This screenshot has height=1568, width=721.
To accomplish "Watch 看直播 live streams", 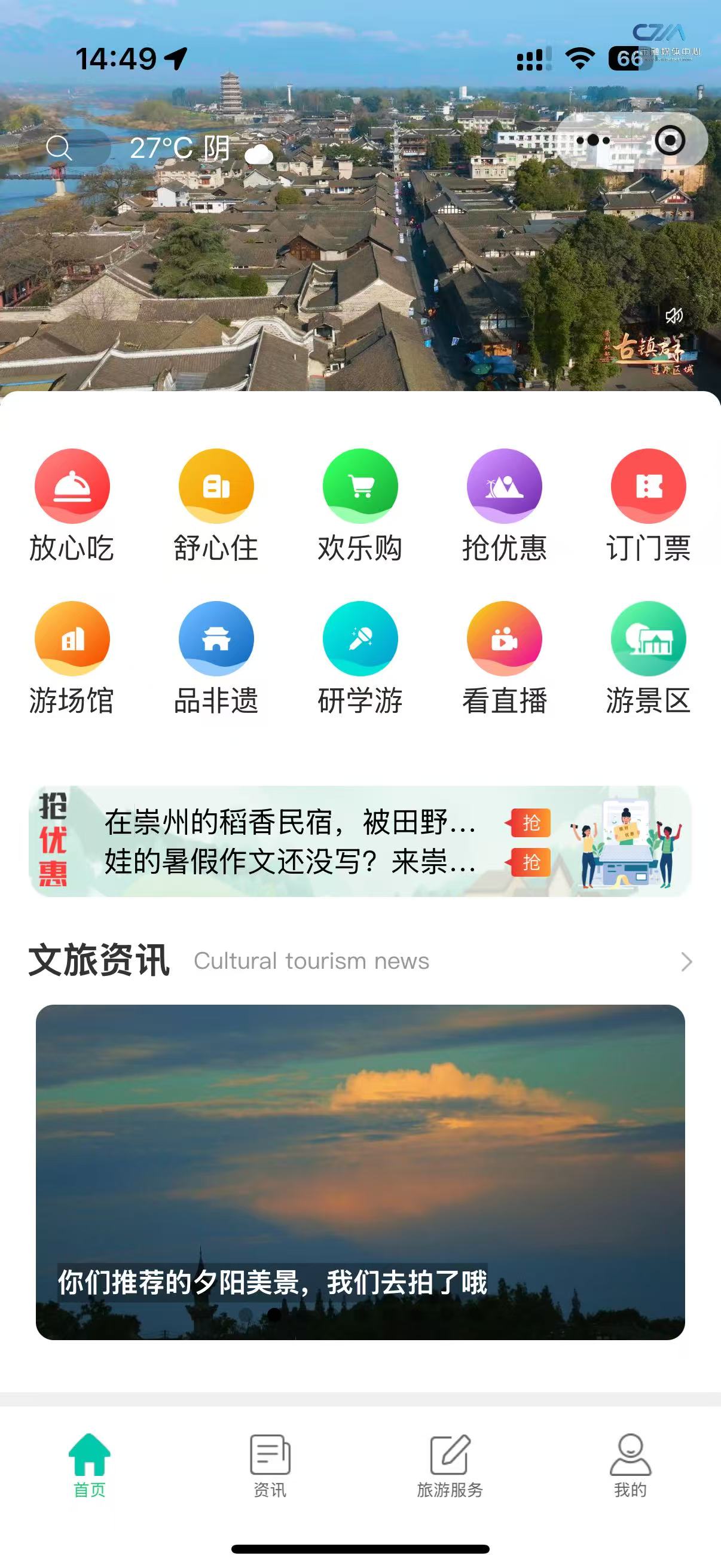I will click(x=505, y=657).
